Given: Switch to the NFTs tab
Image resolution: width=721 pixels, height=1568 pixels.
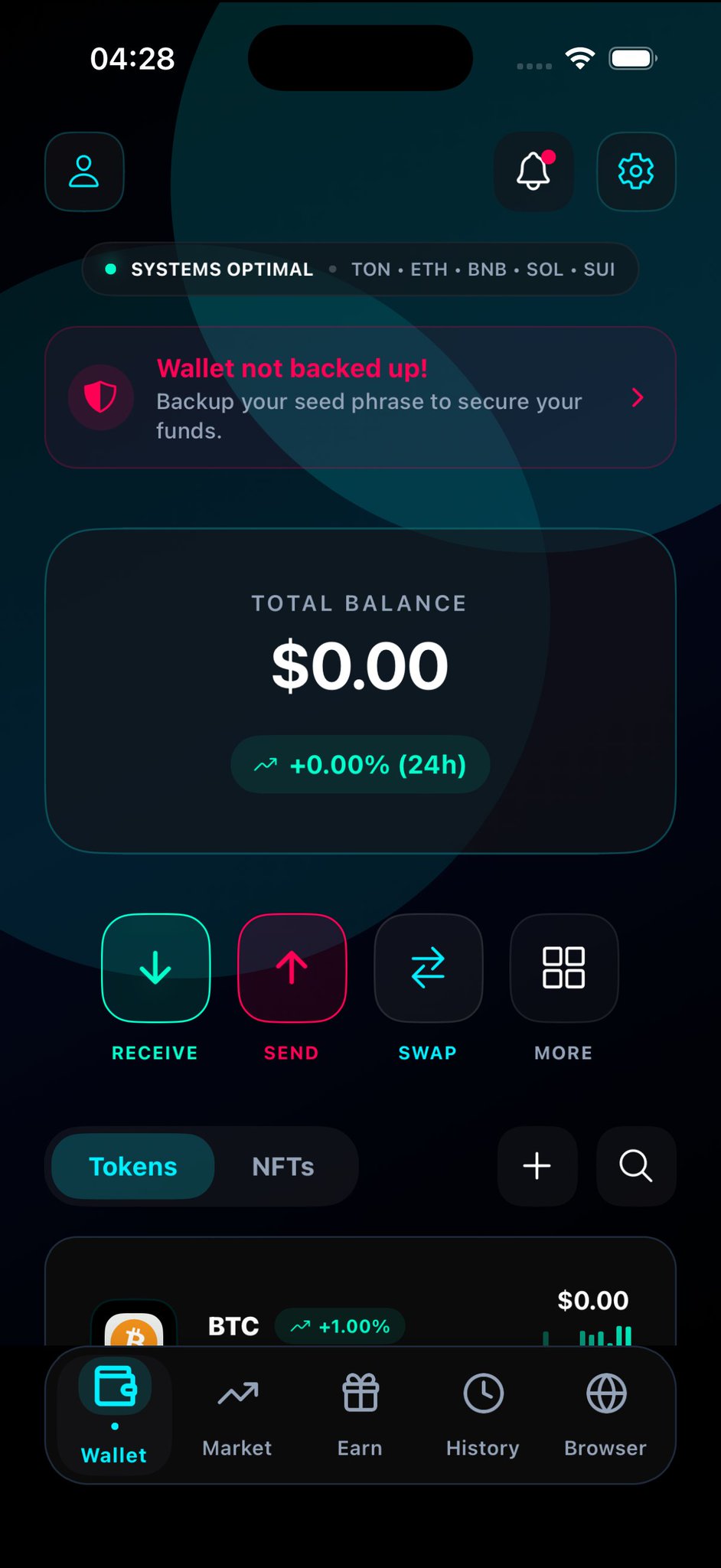Looking at the screenshot, I should pyautogui.click(x=283, y=1166).
